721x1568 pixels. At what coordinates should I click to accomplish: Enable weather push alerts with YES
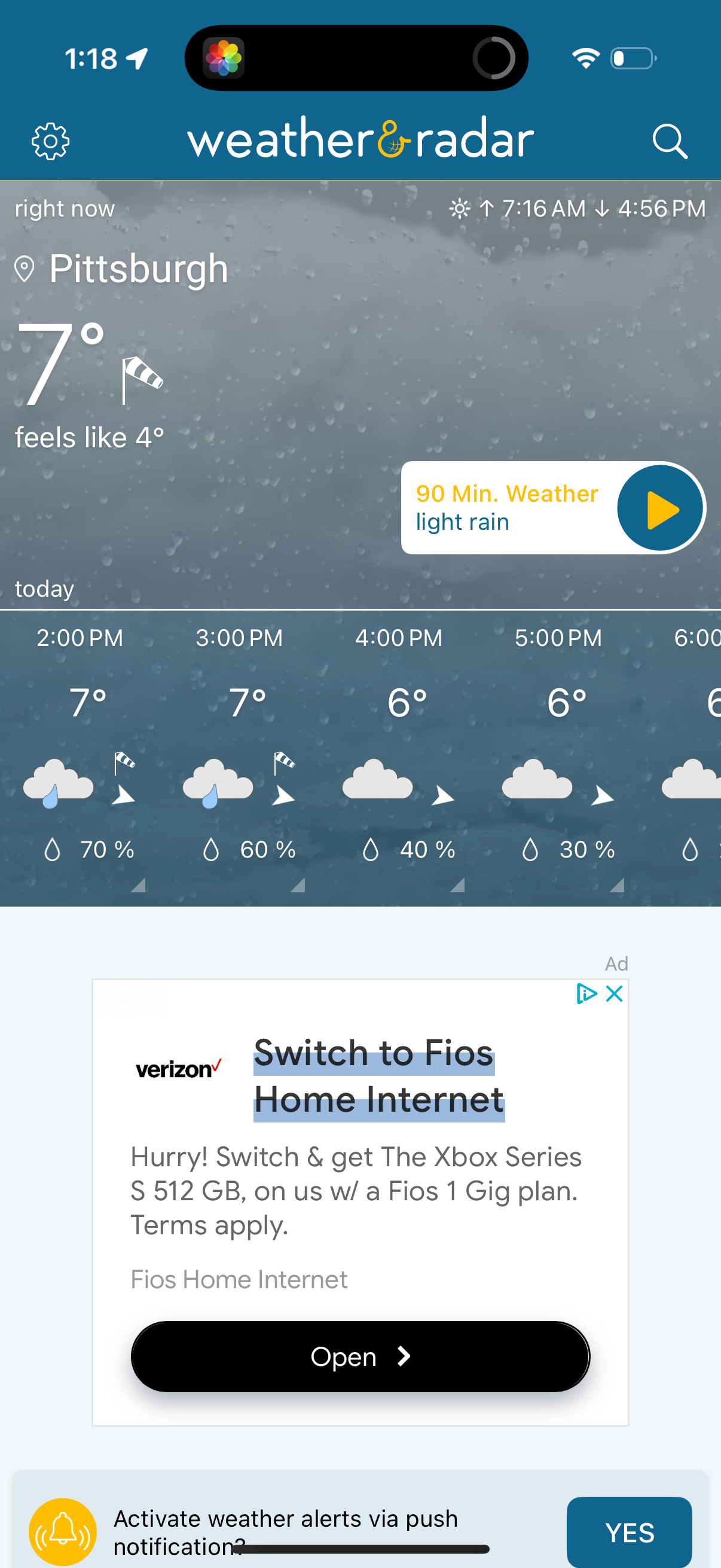pos(629,1532)
